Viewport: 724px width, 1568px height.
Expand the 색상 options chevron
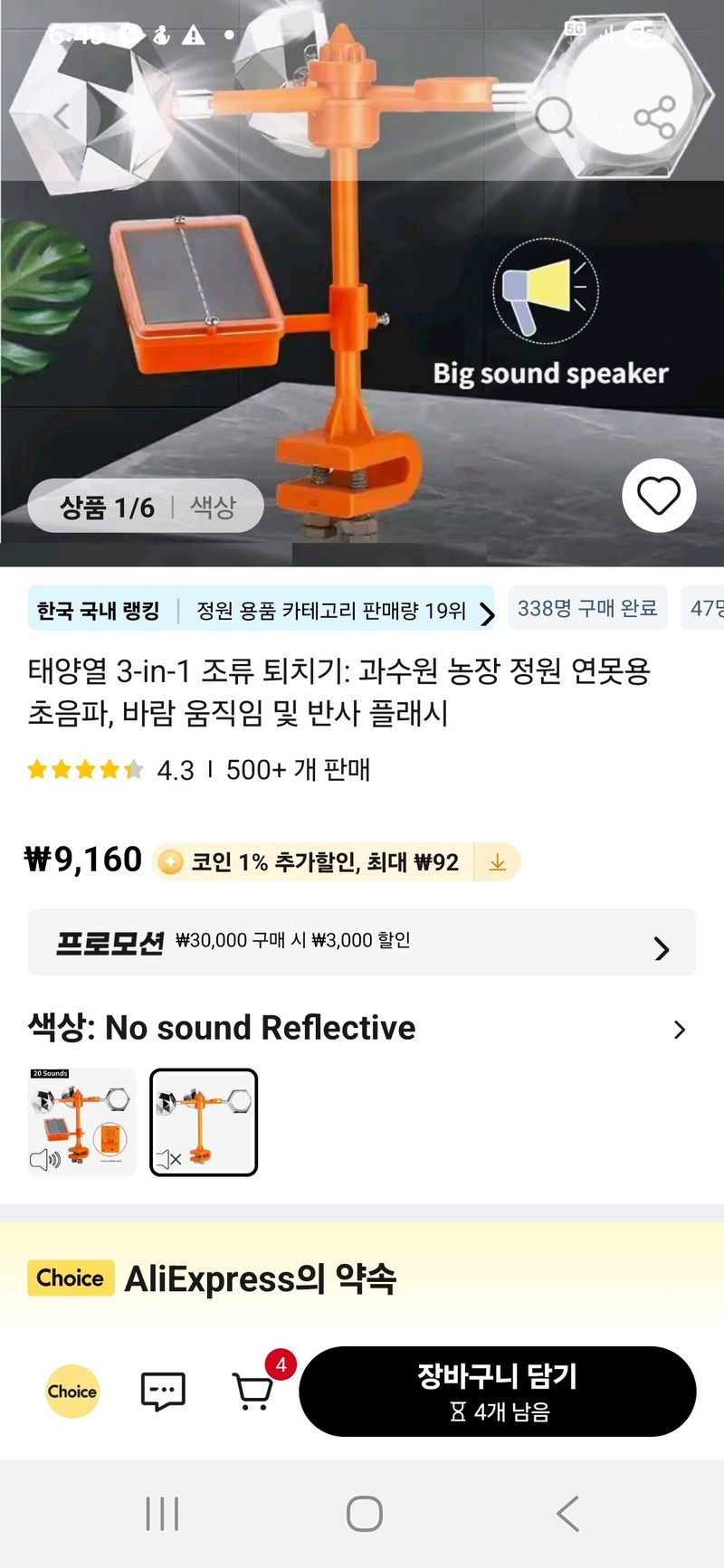pyautogui.click(x=679, y=1030)
